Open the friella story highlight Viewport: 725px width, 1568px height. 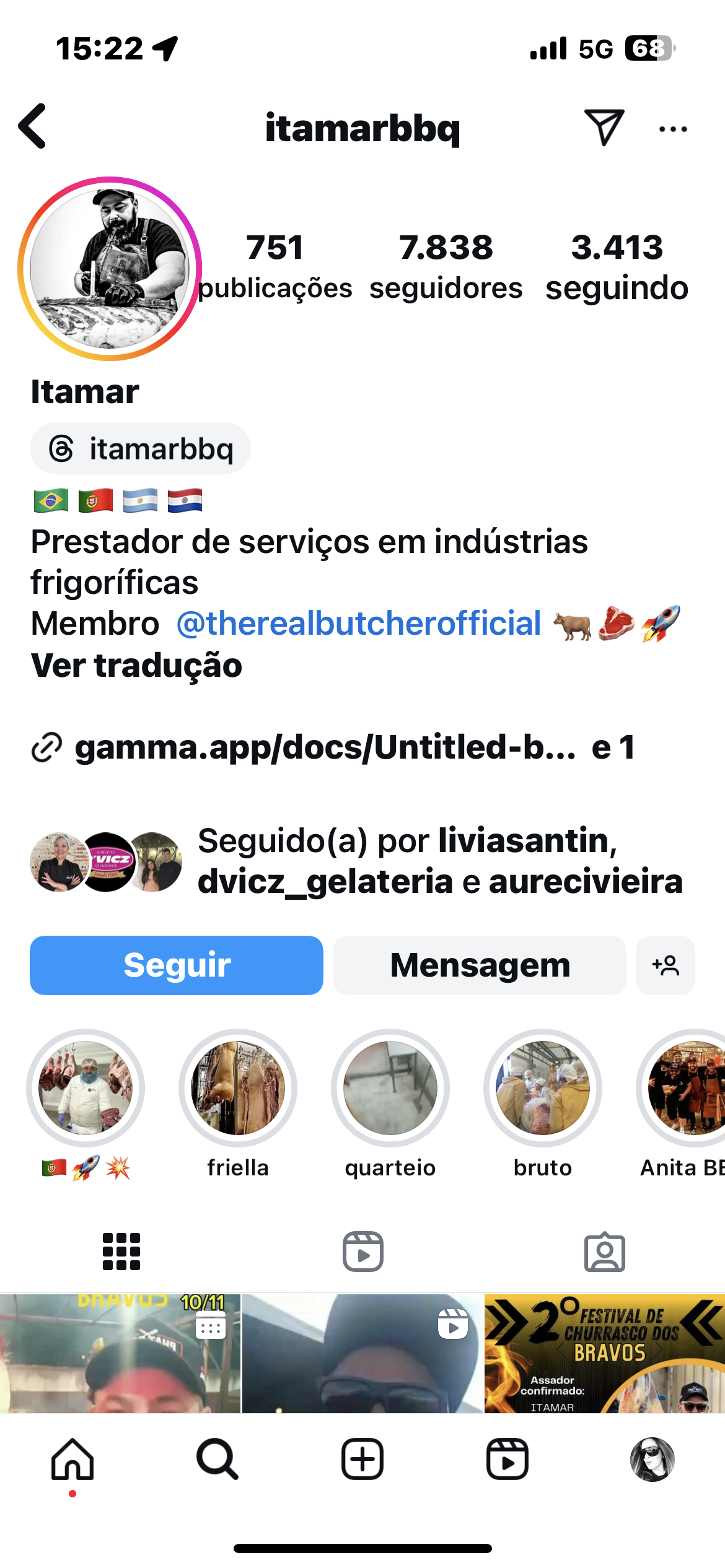(x=238, y=1088)
